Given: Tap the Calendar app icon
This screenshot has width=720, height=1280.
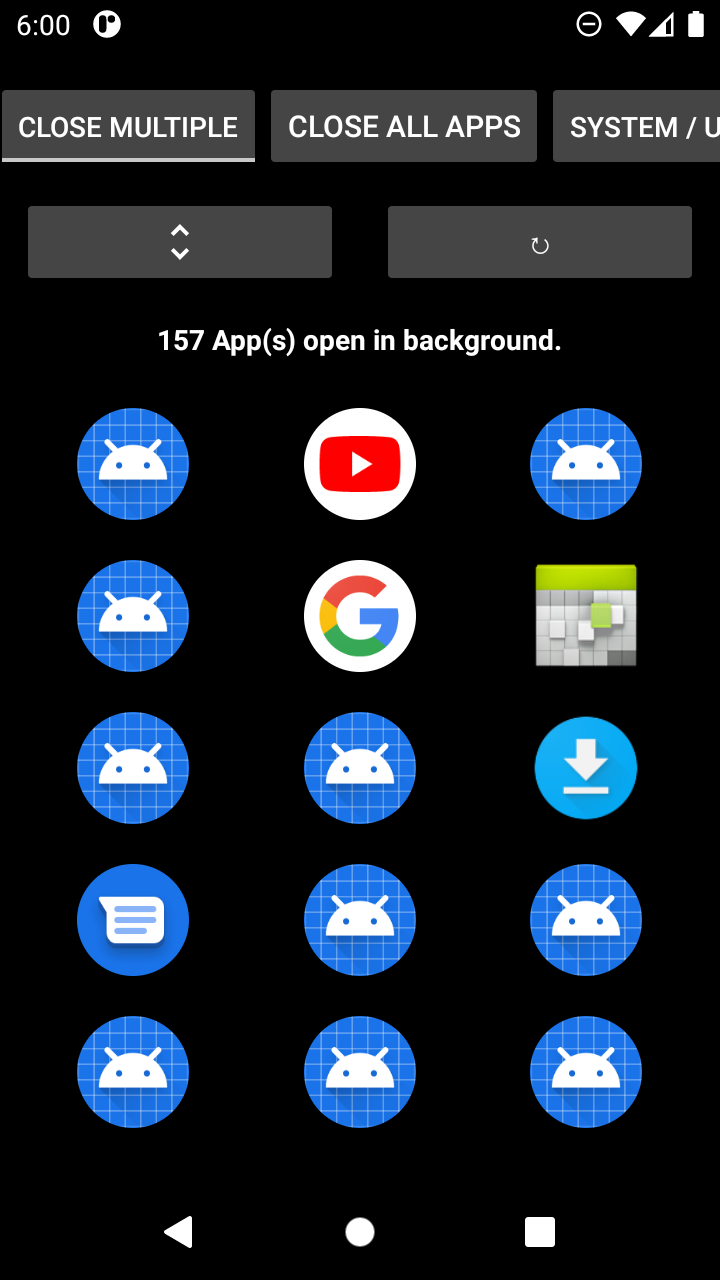Looking at the screenshot, I should pyautogui.click(x=586, y=616).
